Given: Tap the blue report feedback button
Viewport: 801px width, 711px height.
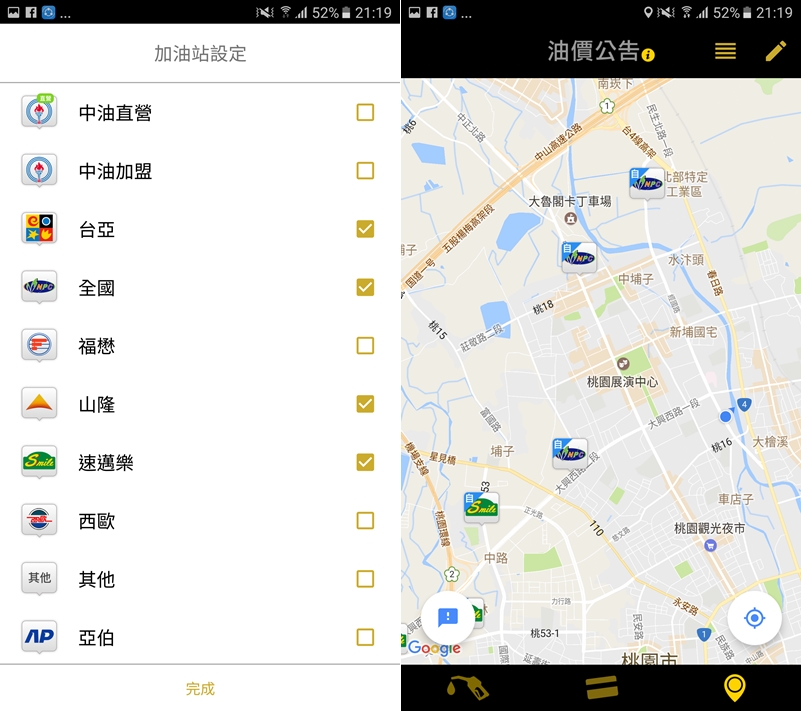Looking at the screenshot, I should (x=447, y=617).
